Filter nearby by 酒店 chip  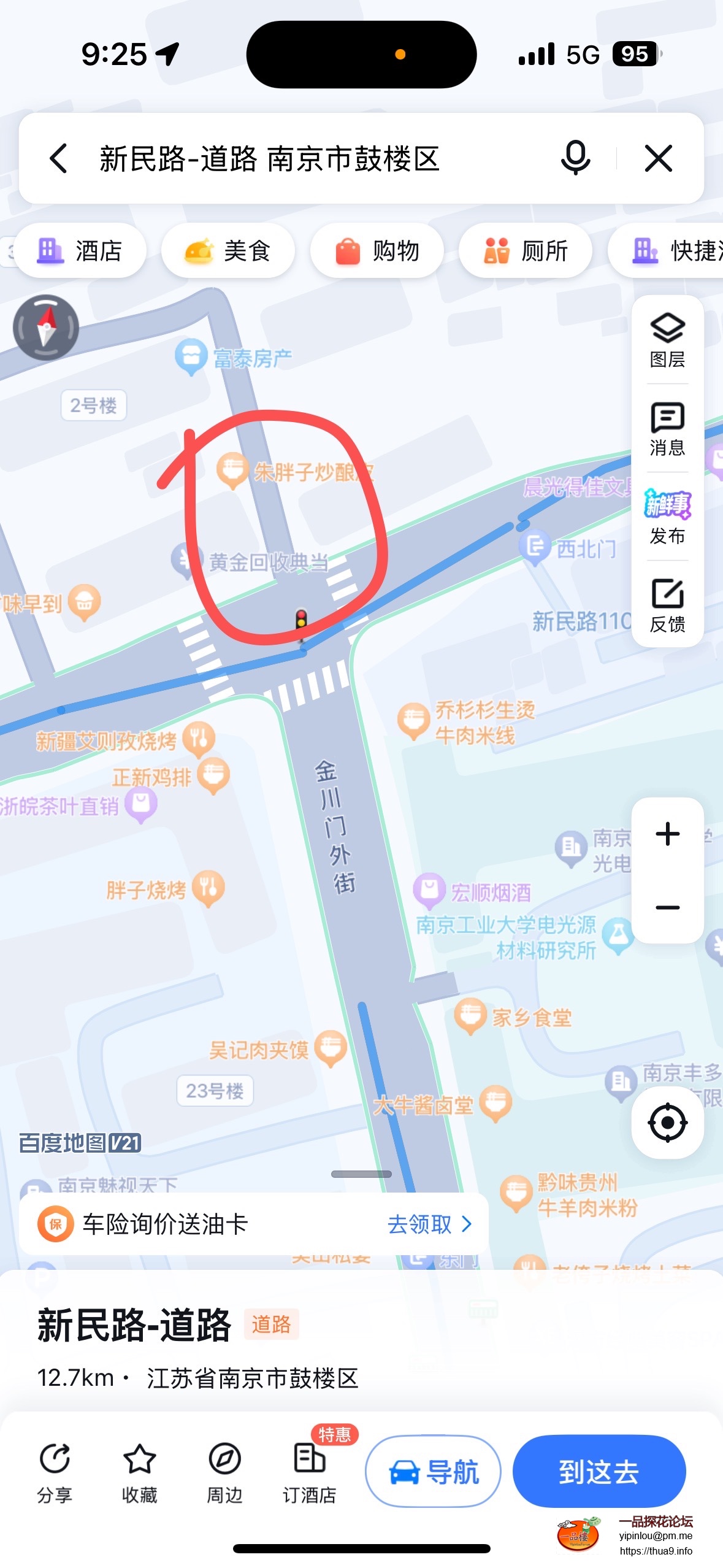click(x=80, y=251)
